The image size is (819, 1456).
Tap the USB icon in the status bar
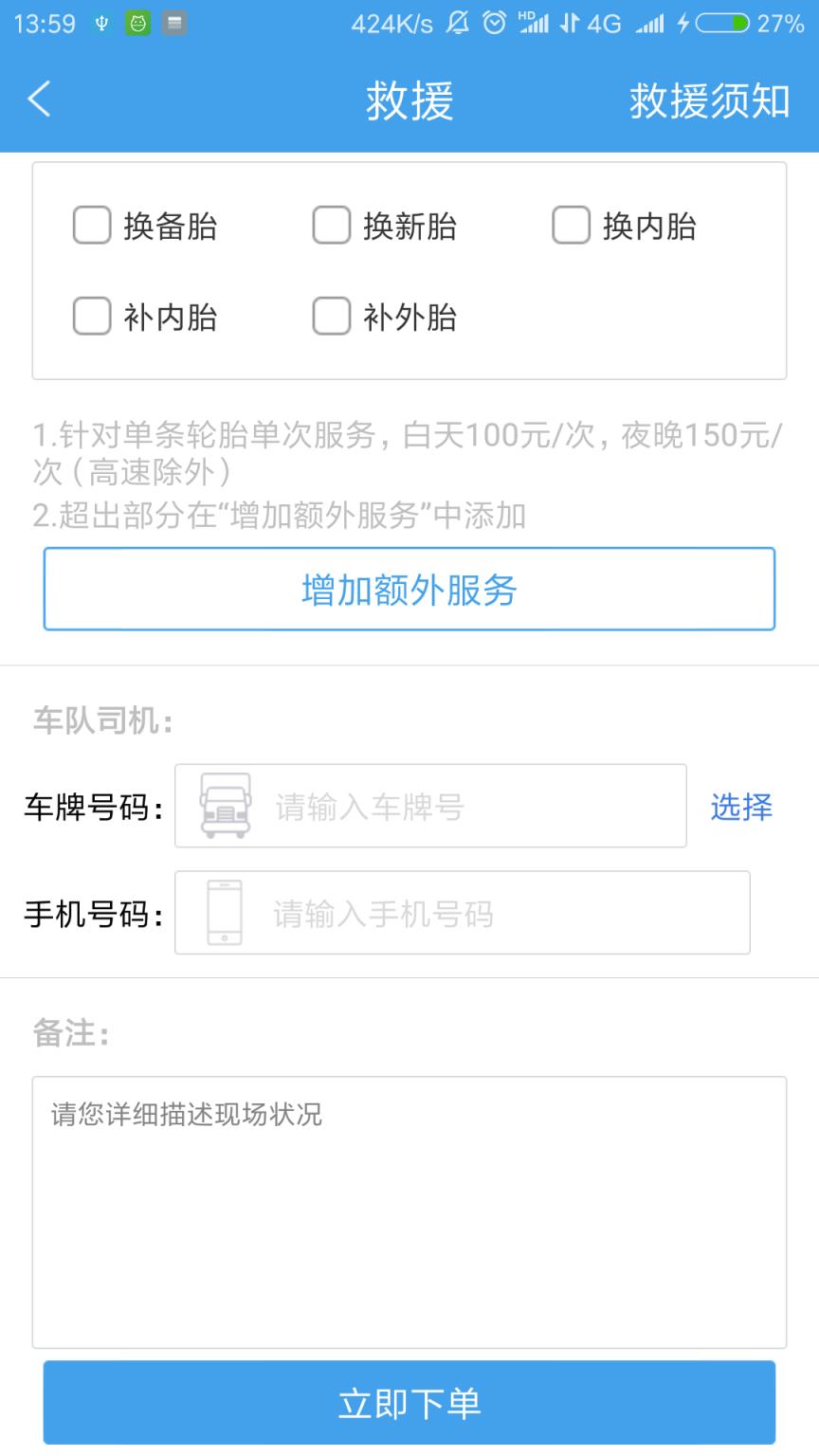[101, 23]
